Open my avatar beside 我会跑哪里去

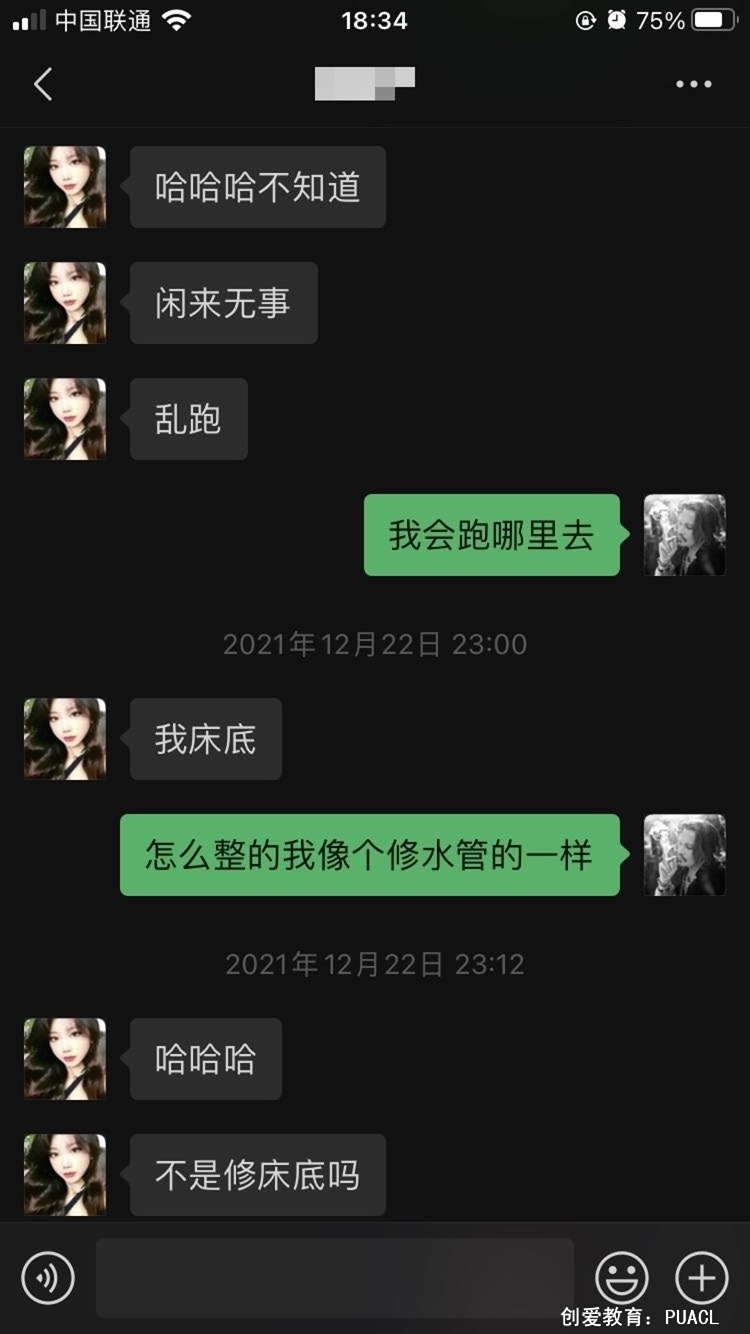tap(684, 535)
